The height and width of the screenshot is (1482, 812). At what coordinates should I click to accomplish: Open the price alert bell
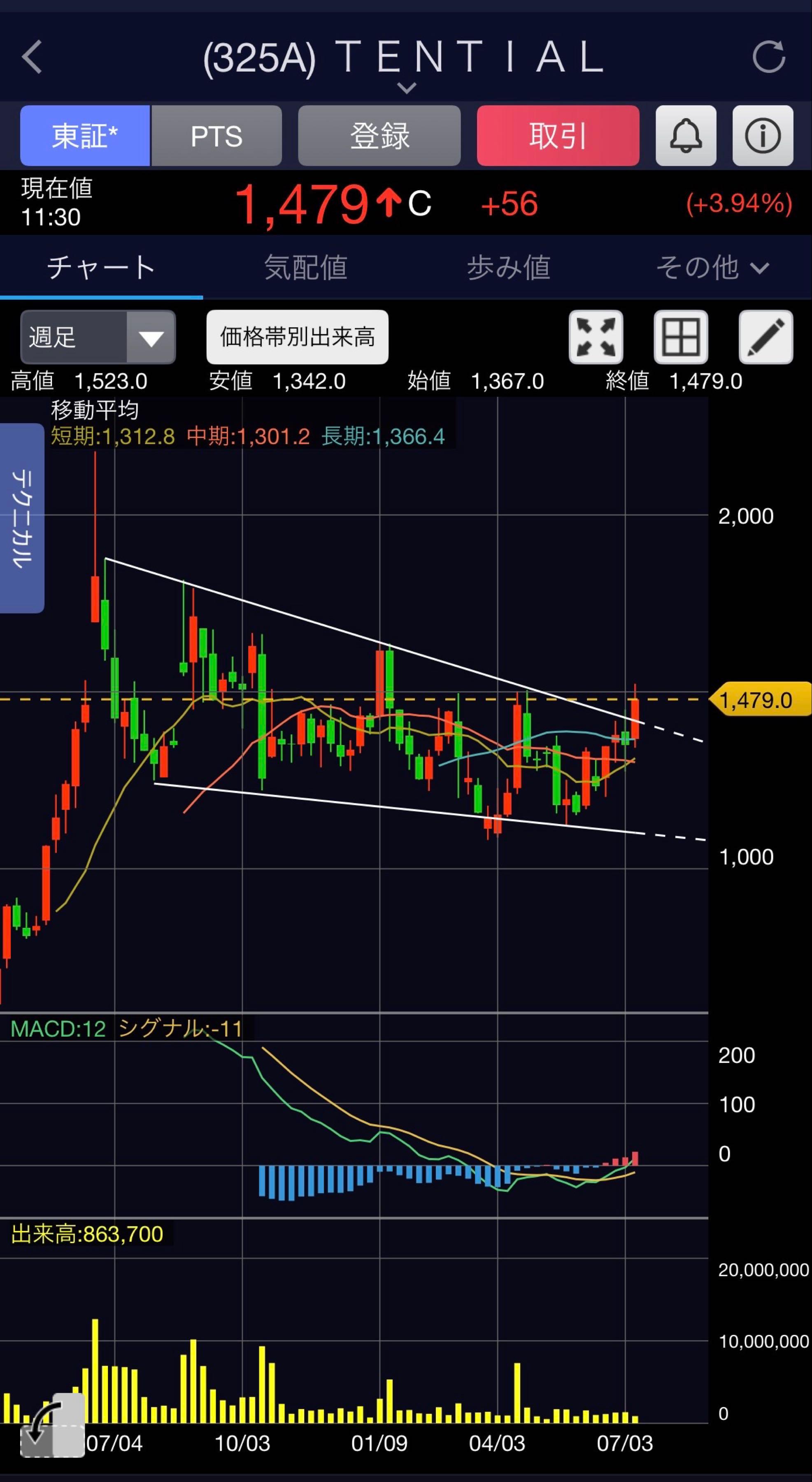click(x=686, y=136)
